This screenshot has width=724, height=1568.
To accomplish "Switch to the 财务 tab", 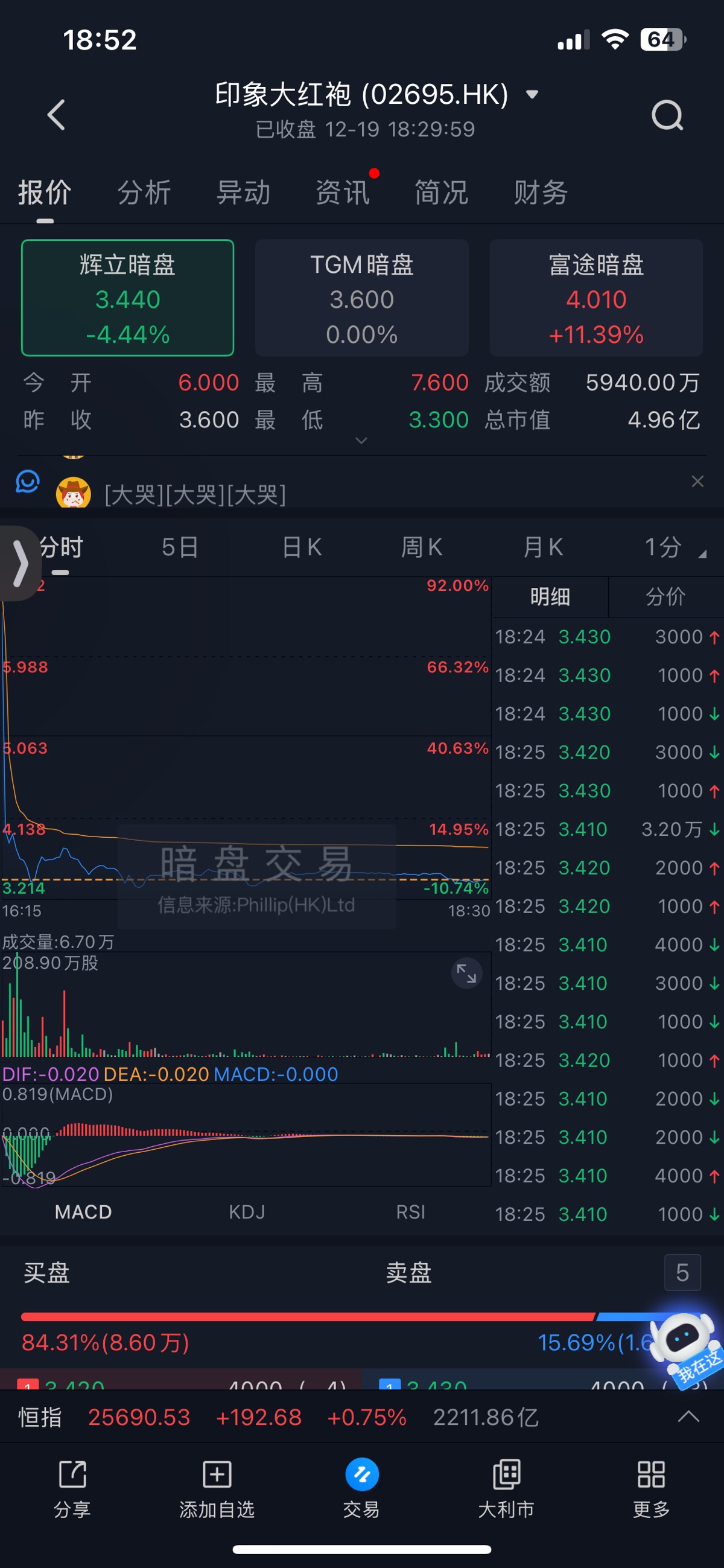I will (x=540, y=193).
